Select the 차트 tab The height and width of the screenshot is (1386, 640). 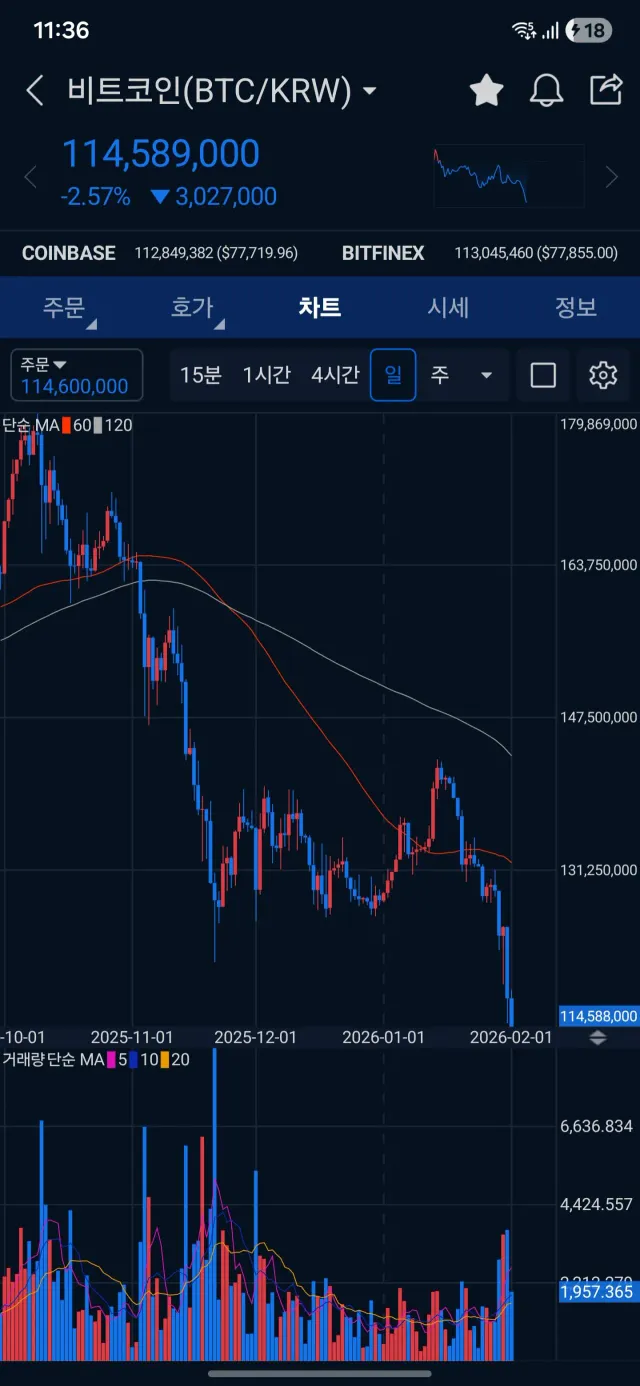pyautogui.click(x=320, y=308)
